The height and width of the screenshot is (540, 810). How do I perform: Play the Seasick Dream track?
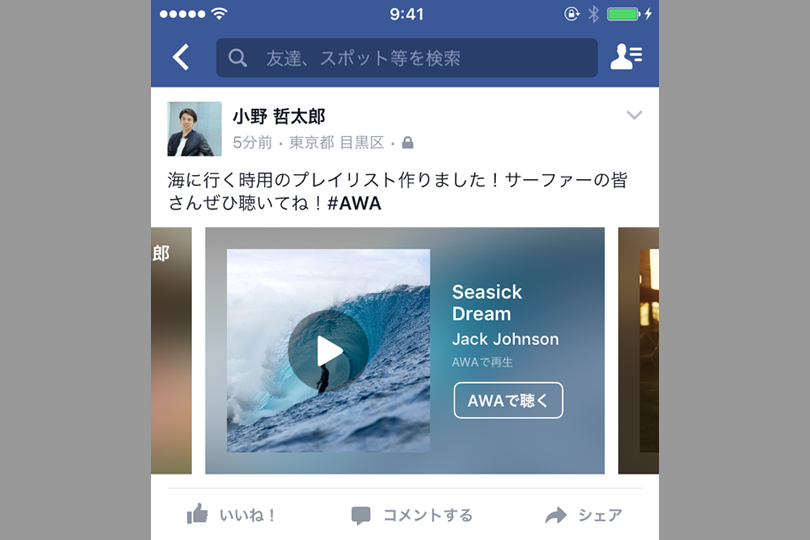pos(328,351)
